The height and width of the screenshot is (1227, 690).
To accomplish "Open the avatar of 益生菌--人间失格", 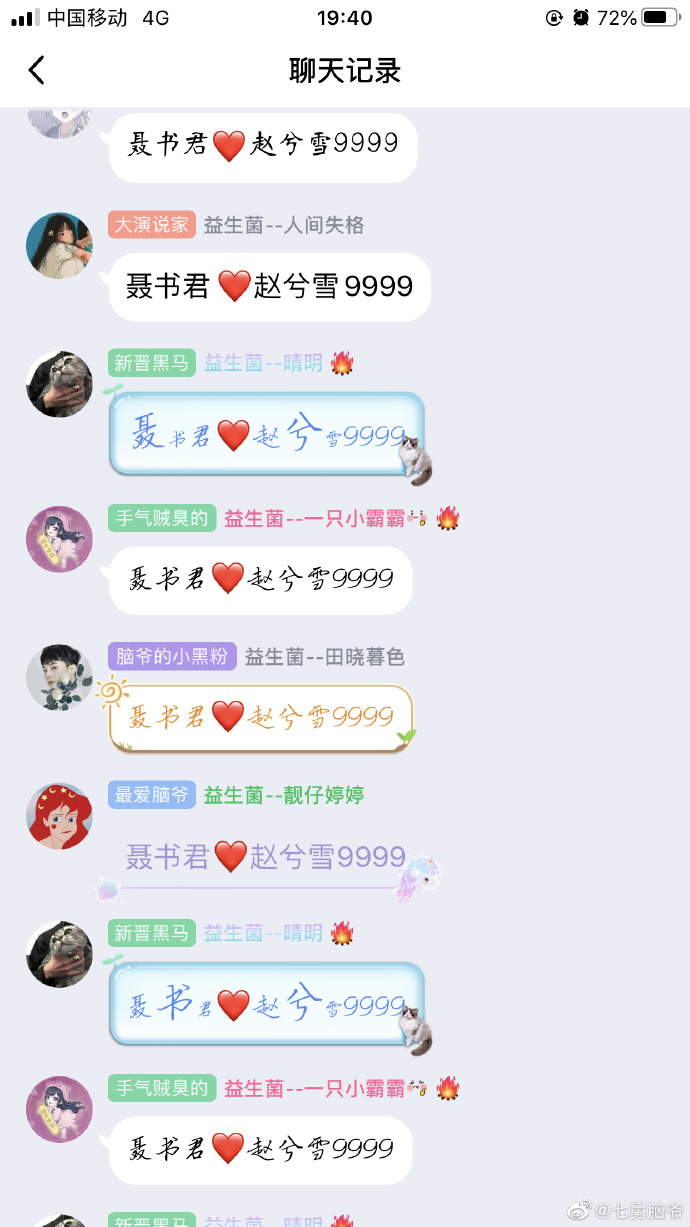I will click(59, 245).
